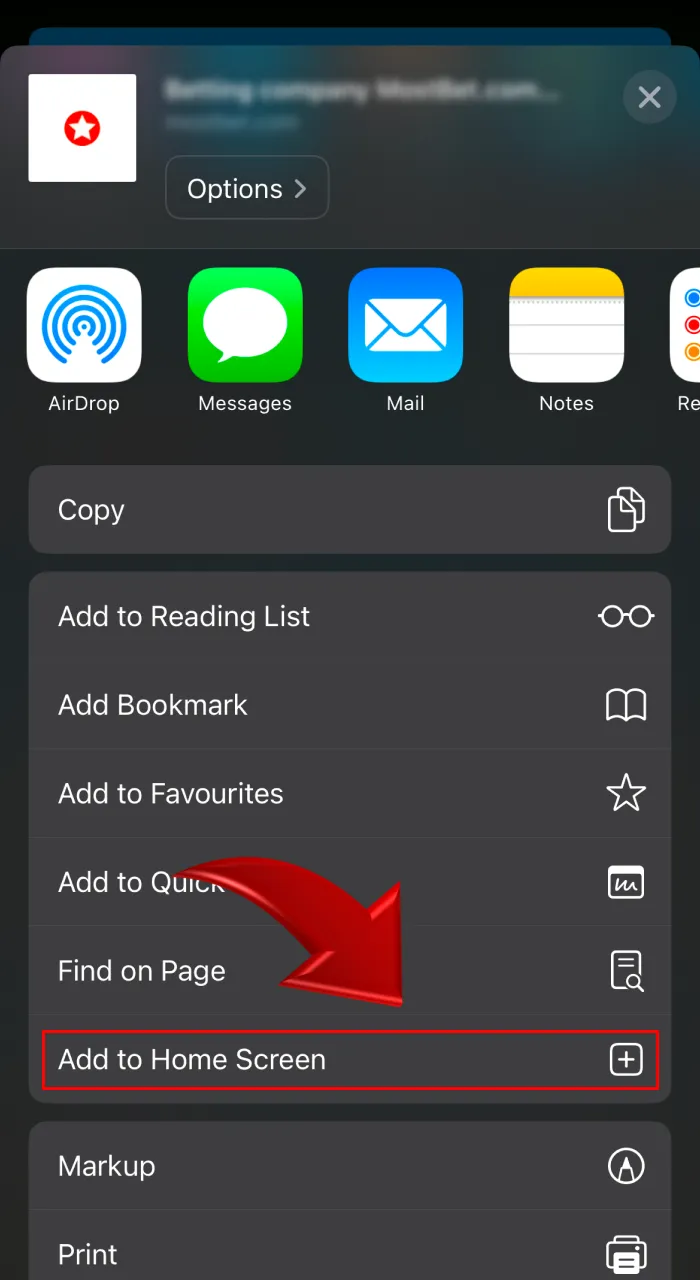Viewport: 700px width, 1280px height.
Task: Close the share sheet
Action: 649,97
